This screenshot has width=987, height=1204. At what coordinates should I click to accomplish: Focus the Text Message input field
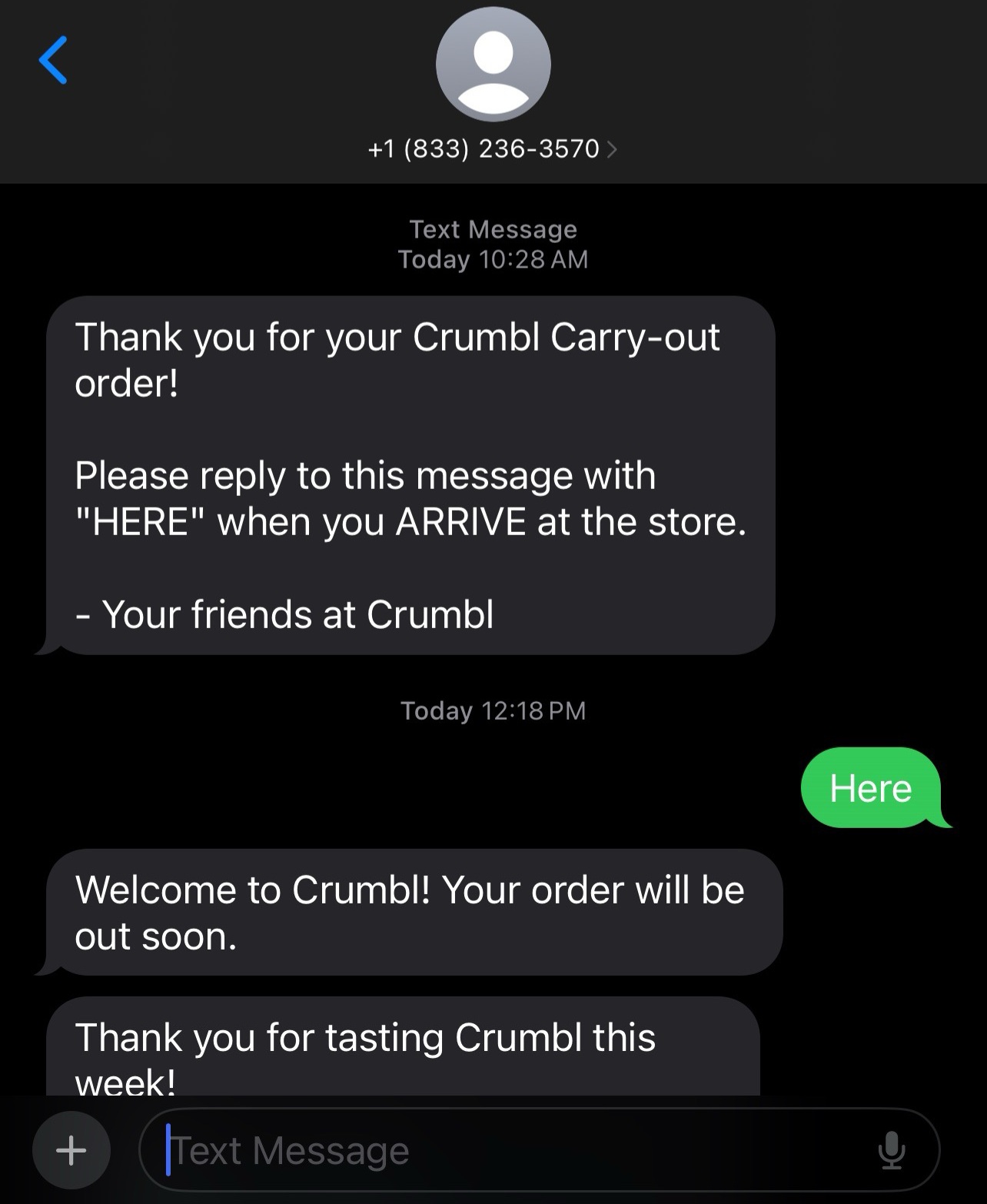pyautogui.click(x=507, y=1150)
